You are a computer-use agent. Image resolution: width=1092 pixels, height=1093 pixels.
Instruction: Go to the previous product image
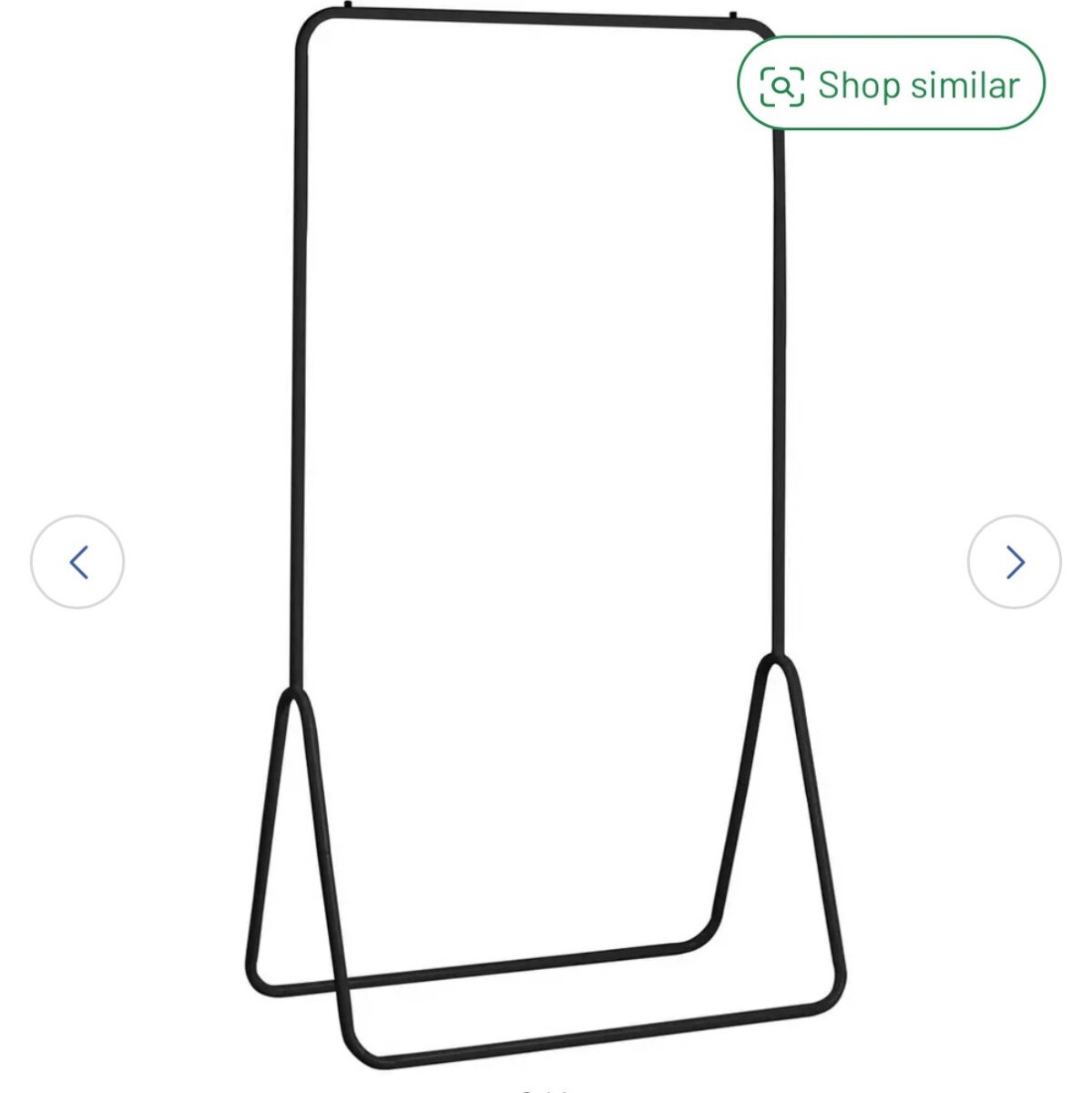pos(77,562)
